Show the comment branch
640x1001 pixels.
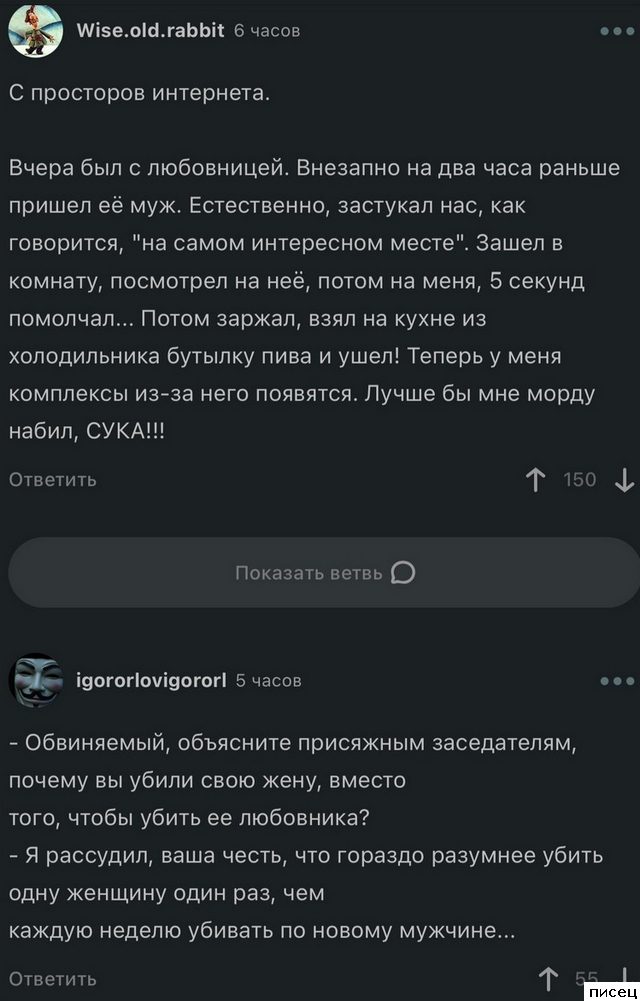pos(324,573)
